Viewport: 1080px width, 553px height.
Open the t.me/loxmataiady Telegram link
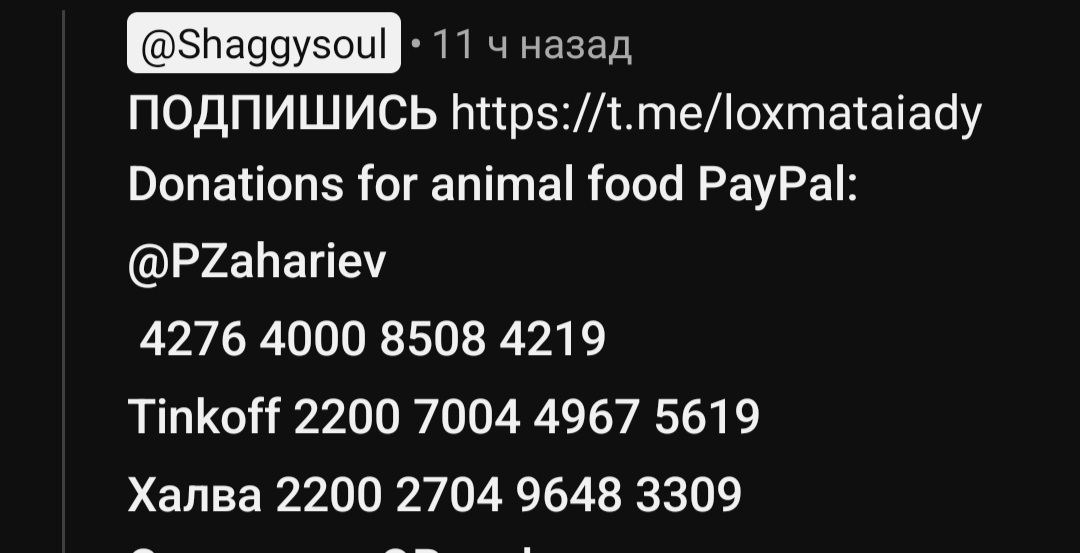tap(716, 113)
